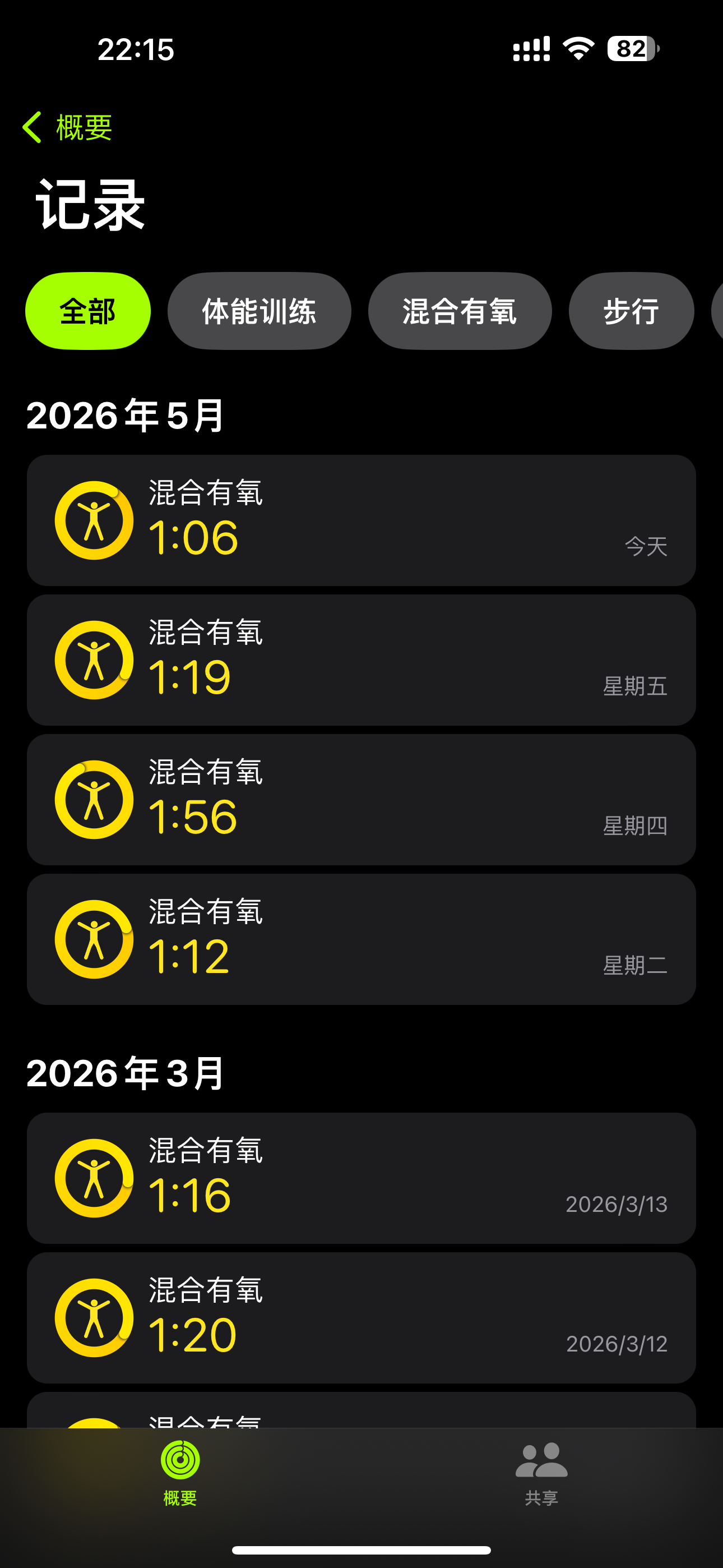Filter records by 体能训练
Screen dimensions: 723x1568
click(x=259, y=311)
